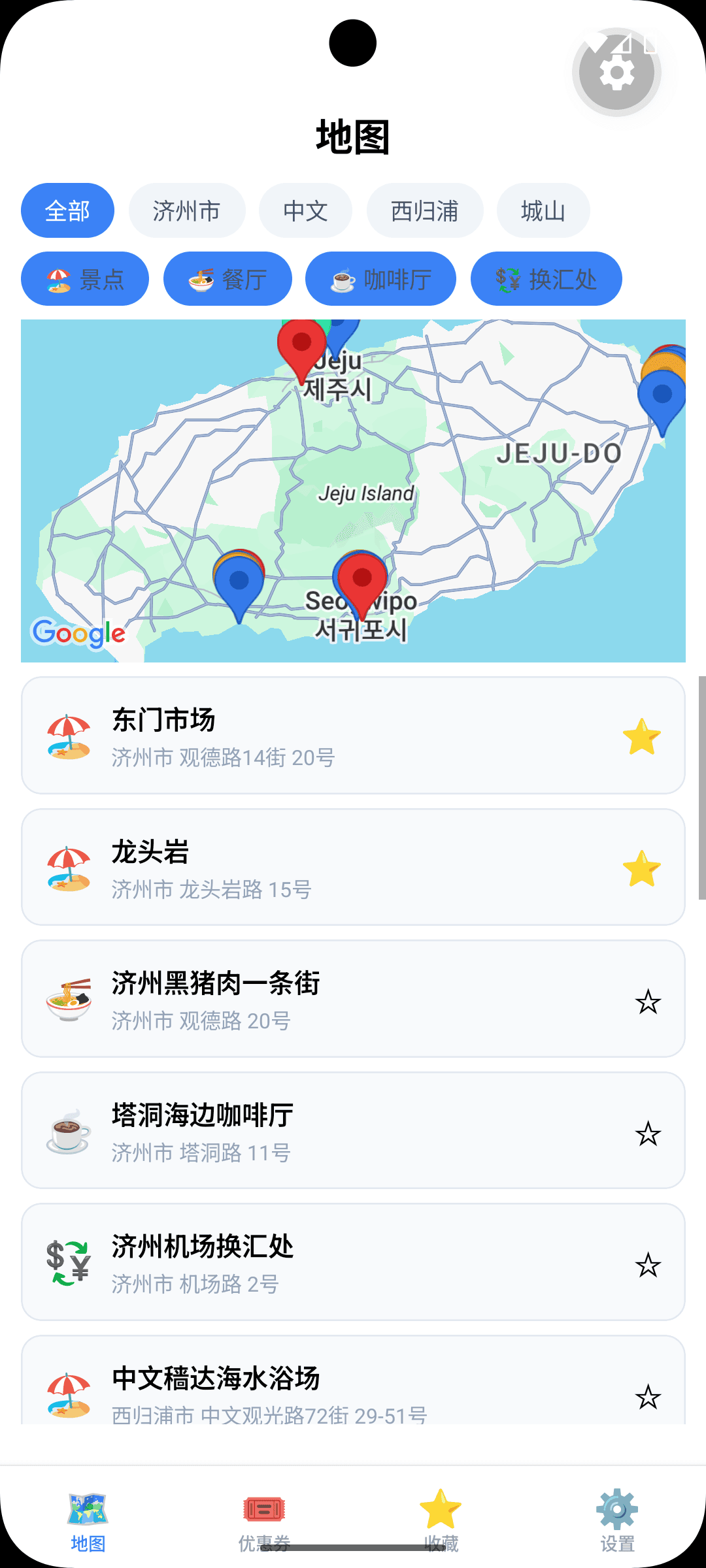Select the 全部 filter button
Image resolution: width=706 pixels, height=1568 pixels.
(67, 210)
